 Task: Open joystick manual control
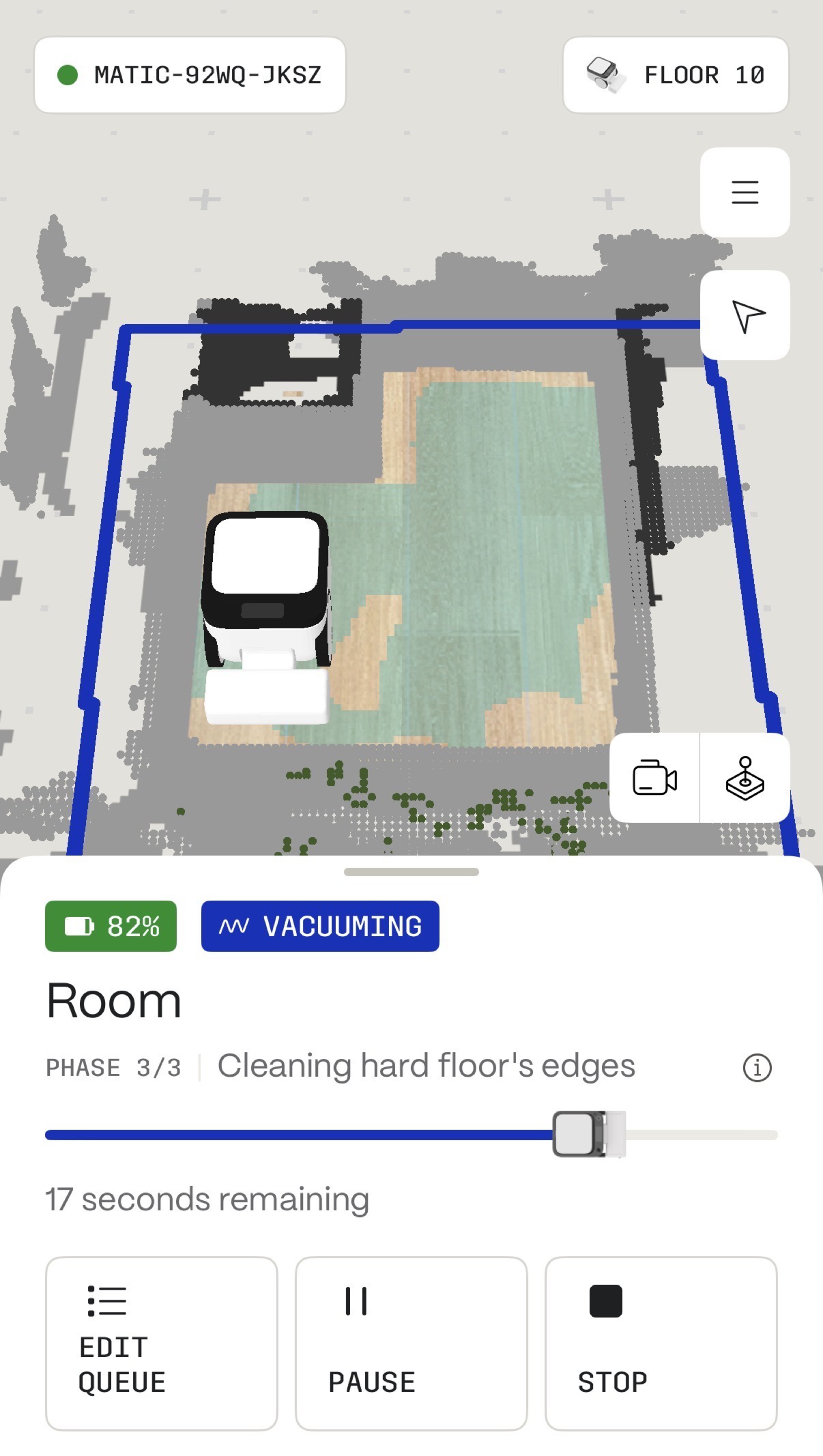click(x=744, y=778)
